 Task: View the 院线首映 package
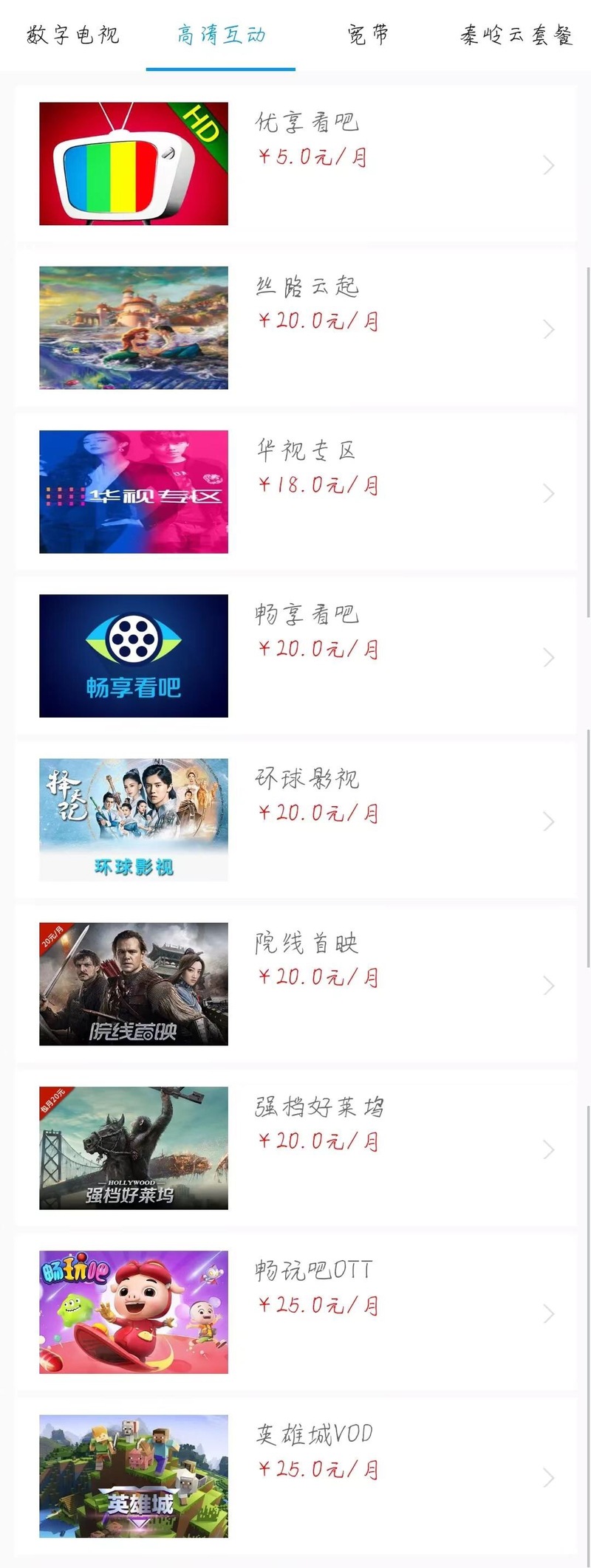click(295, 983)
